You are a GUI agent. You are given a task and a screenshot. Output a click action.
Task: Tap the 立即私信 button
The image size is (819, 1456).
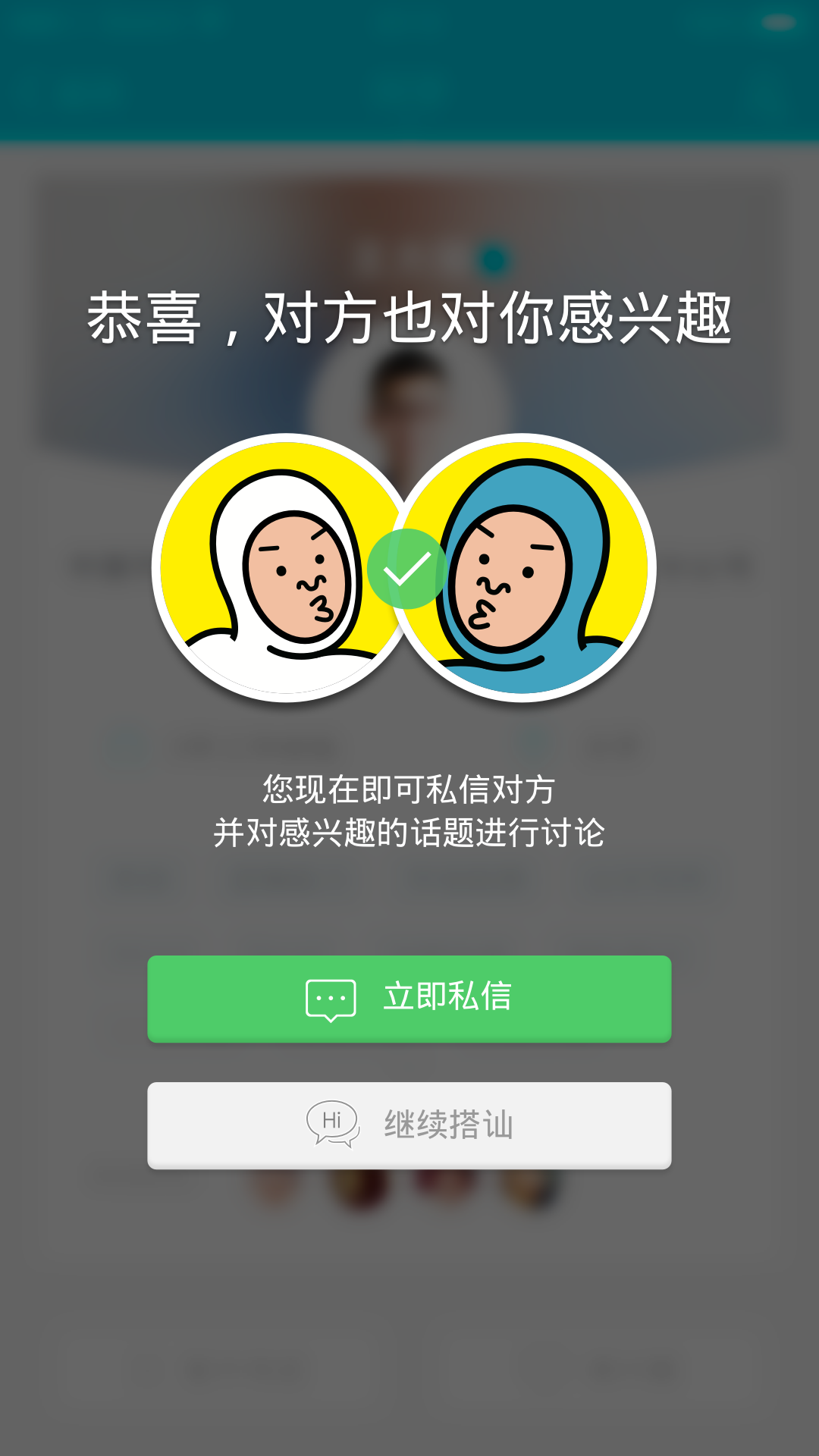coord(409,998)
